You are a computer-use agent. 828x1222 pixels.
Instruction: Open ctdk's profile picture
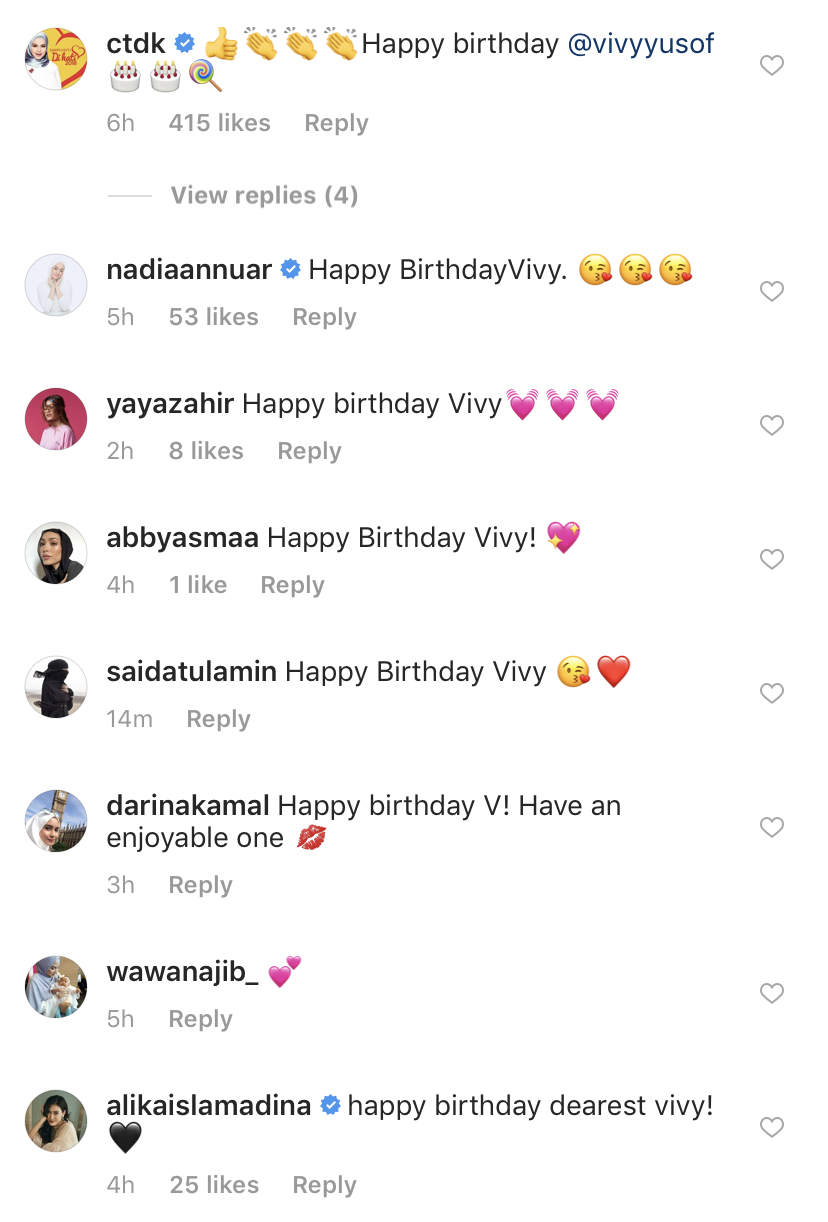(56, 60)
